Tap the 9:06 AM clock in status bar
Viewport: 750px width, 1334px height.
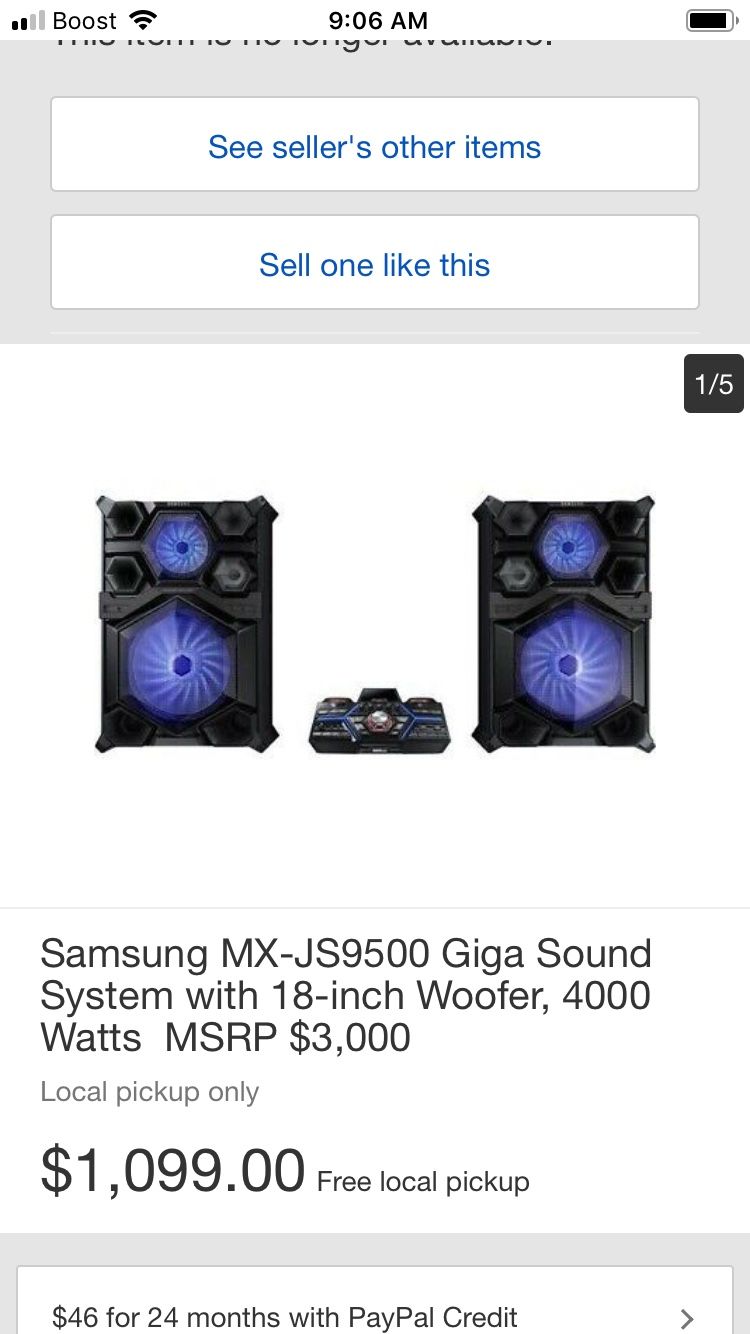[375, 19]
